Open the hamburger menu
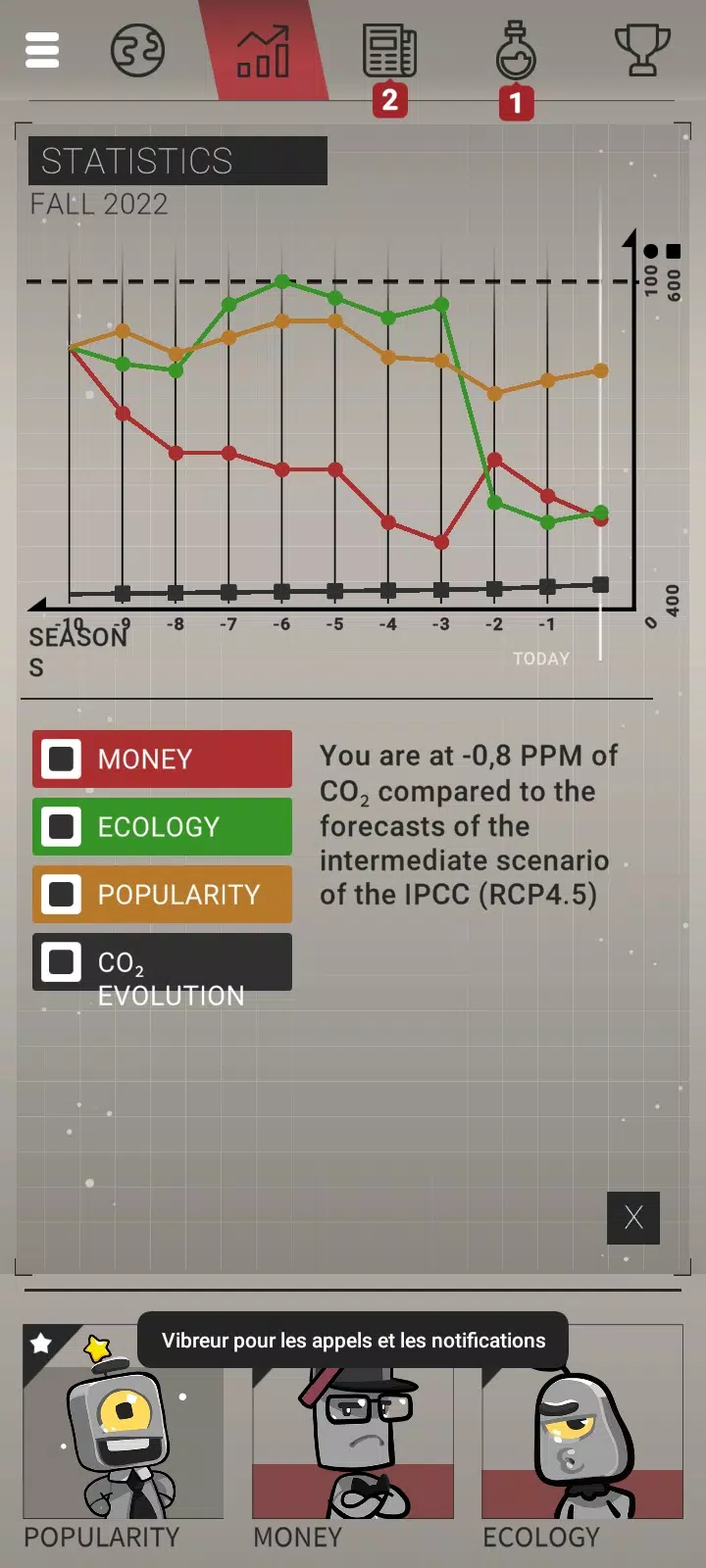The height and width of the screenshot is (1568, 706). pos(42,50)
